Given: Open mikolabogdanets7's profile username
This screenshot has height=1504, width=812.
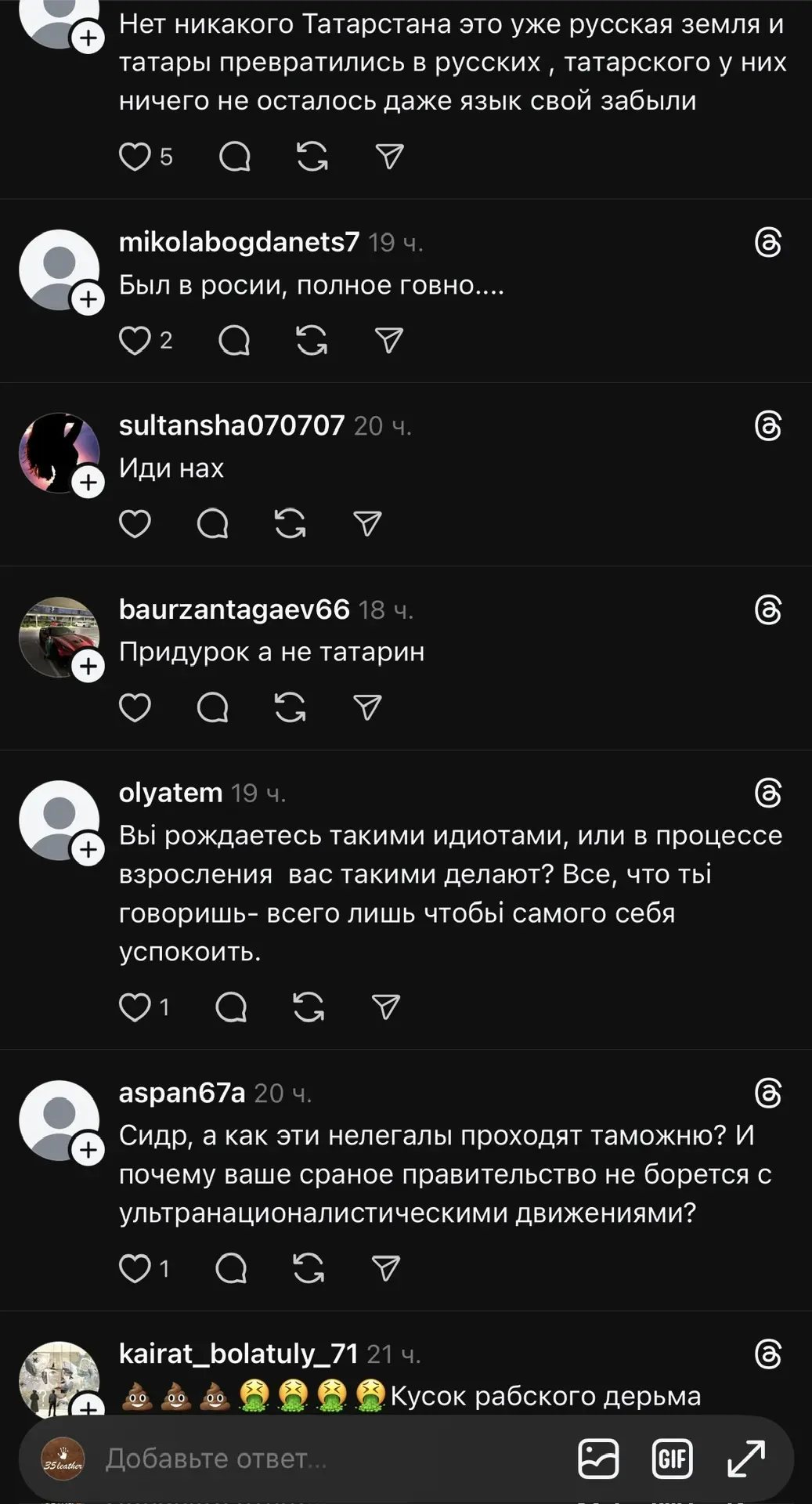Looking at the screenshot, I should [x=239, y=242].
